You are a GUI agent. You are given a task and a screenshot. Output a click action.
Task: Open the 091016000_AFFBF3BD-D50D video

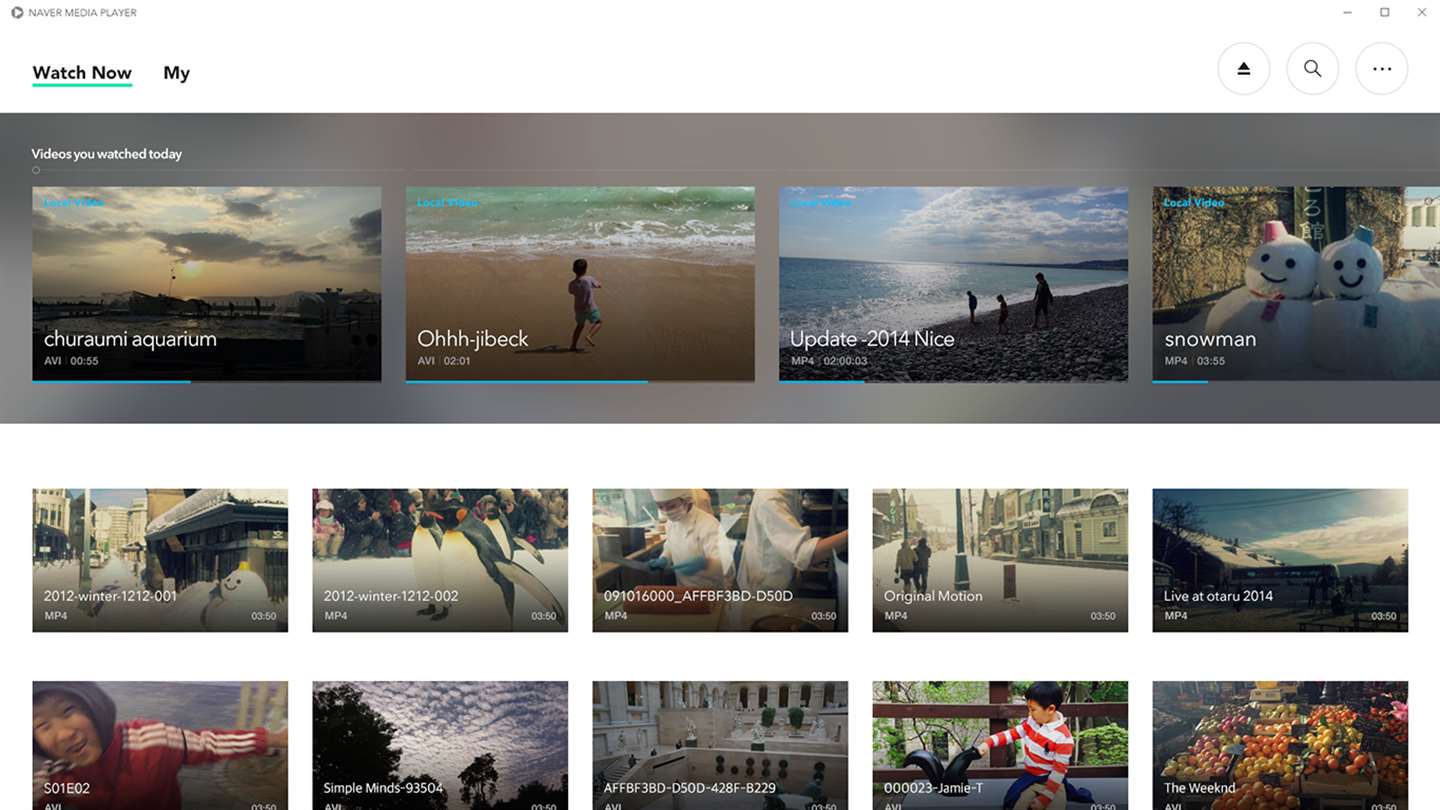click(720, 560)
